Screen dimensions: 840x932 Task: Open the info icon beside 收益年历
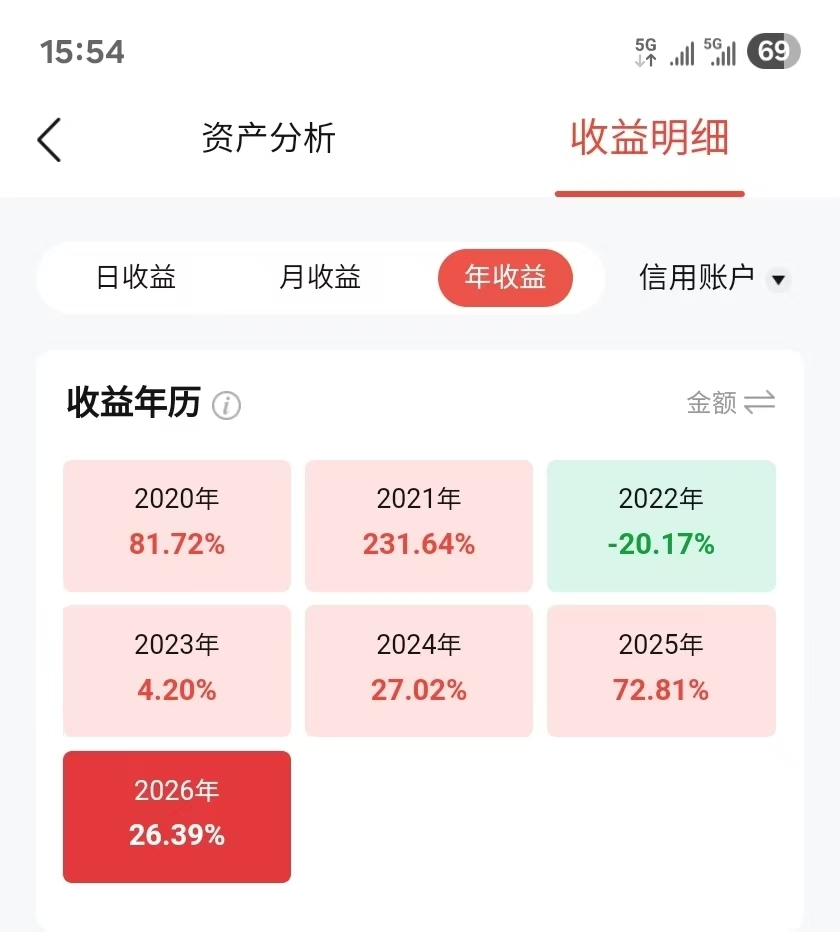point(227,406)
